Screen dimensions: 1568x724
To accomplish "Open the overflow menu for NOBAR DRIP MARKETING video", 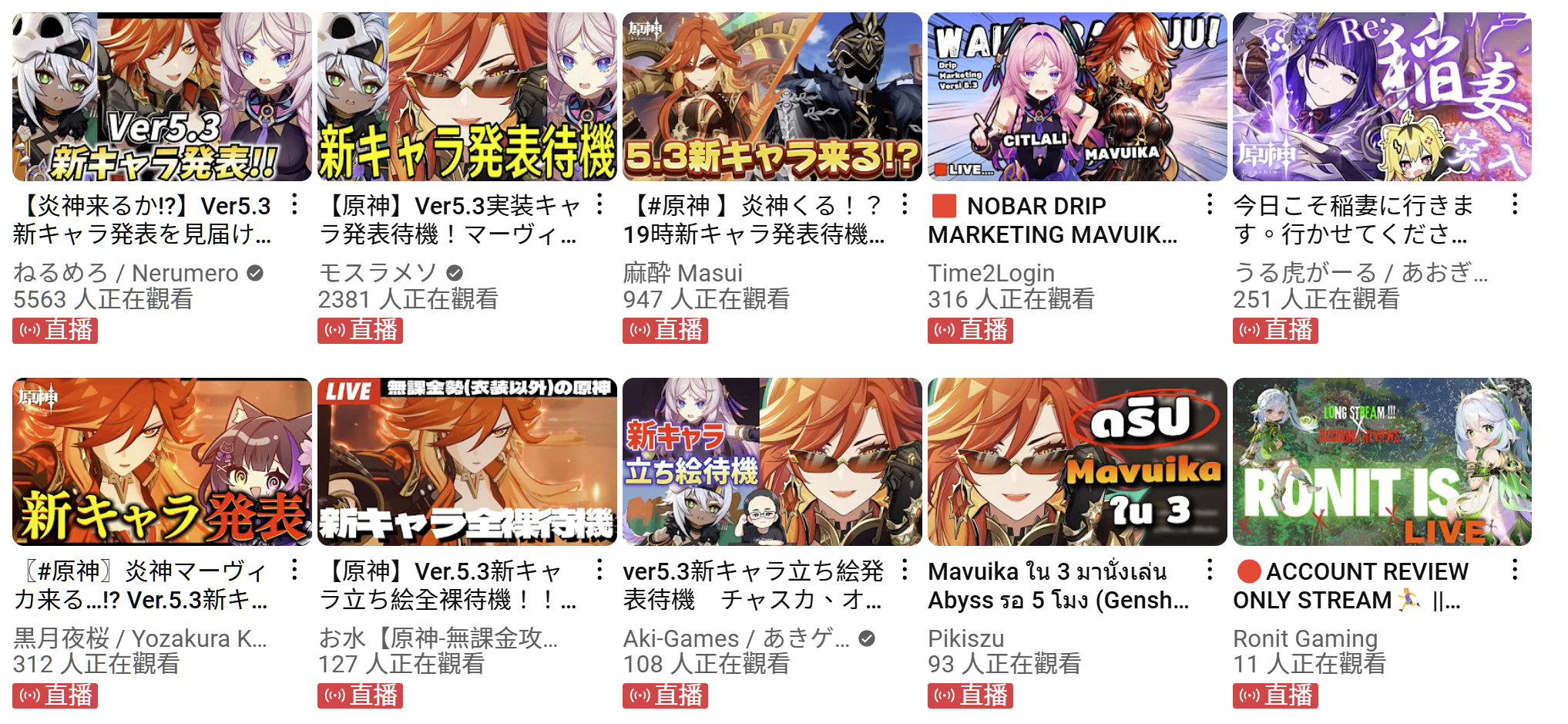I will point(1210,204).
